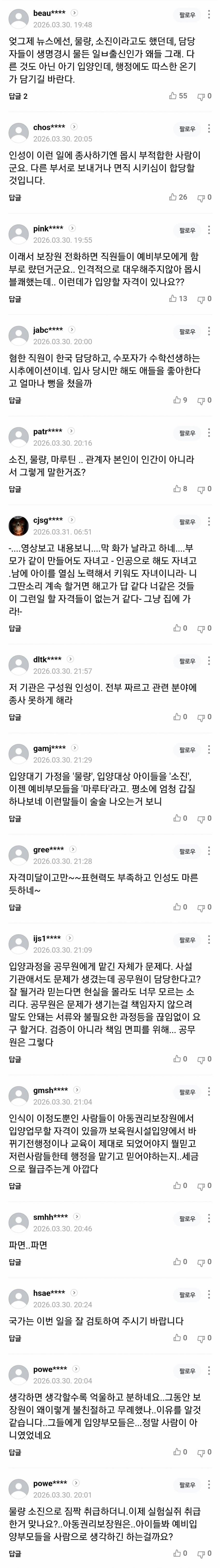
Task: Follow user gmsh****
Action: point(187,1092)
